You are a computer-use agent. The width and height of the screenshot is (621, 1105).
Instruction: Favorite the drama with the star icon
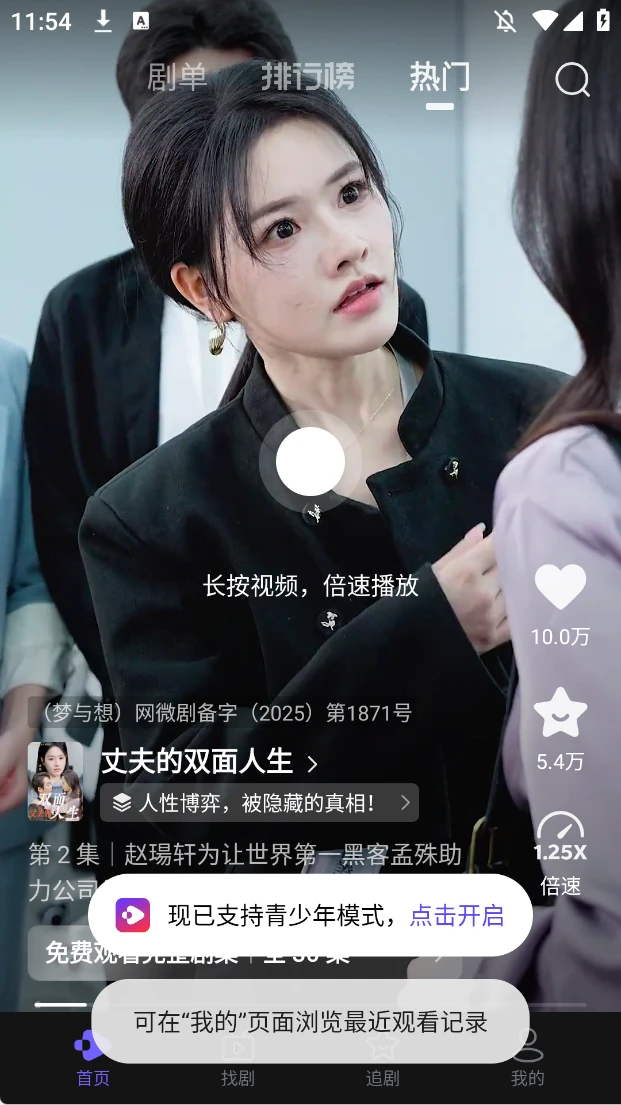560,713
